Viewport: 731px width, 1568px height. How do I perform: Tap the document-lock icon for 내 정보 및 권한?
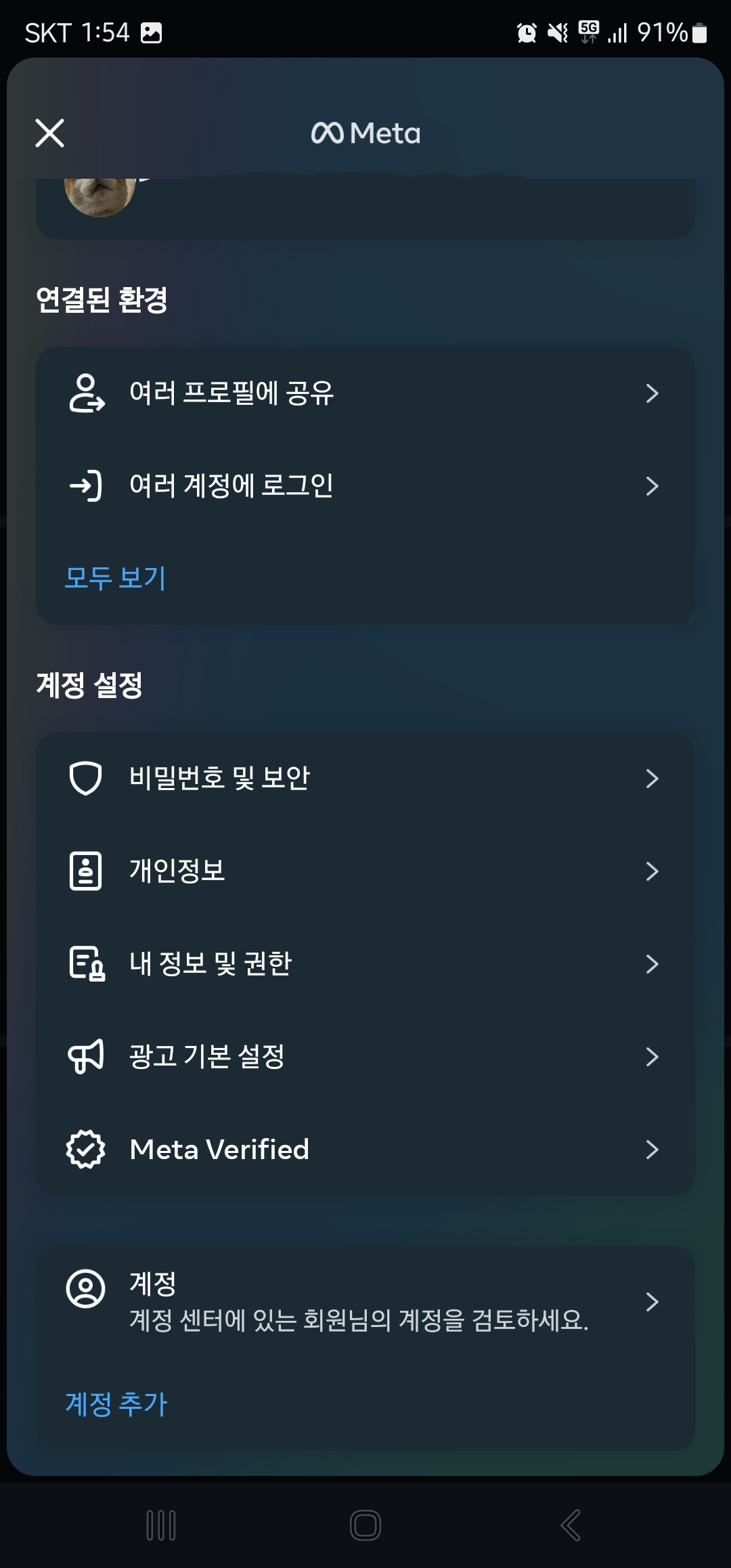[86, 963]
